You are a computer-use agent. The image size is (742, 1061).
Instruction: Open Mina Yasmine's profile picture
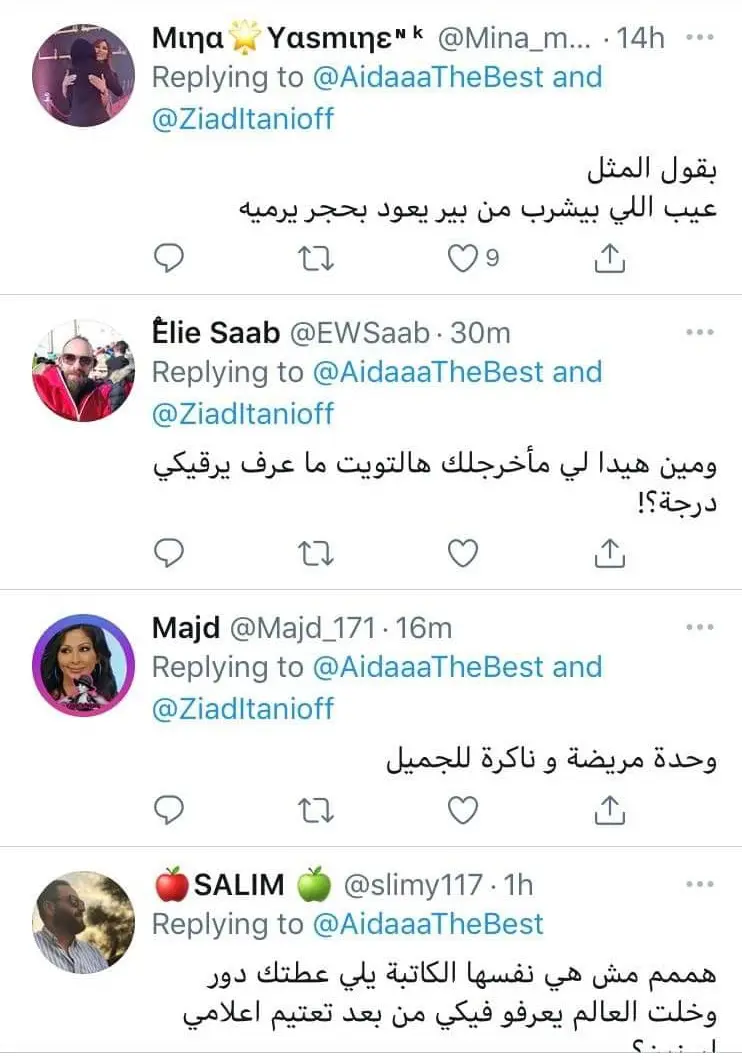click(84, 75)
